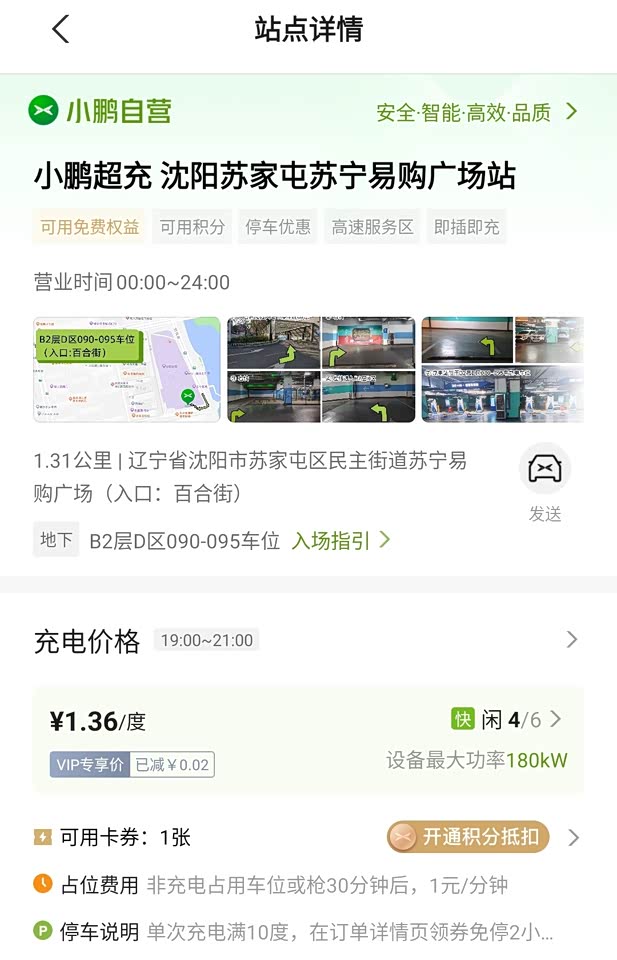This screenshot has width=617, height=960.
Task: Expand 充电价格 price details
Action: point(571,640)
